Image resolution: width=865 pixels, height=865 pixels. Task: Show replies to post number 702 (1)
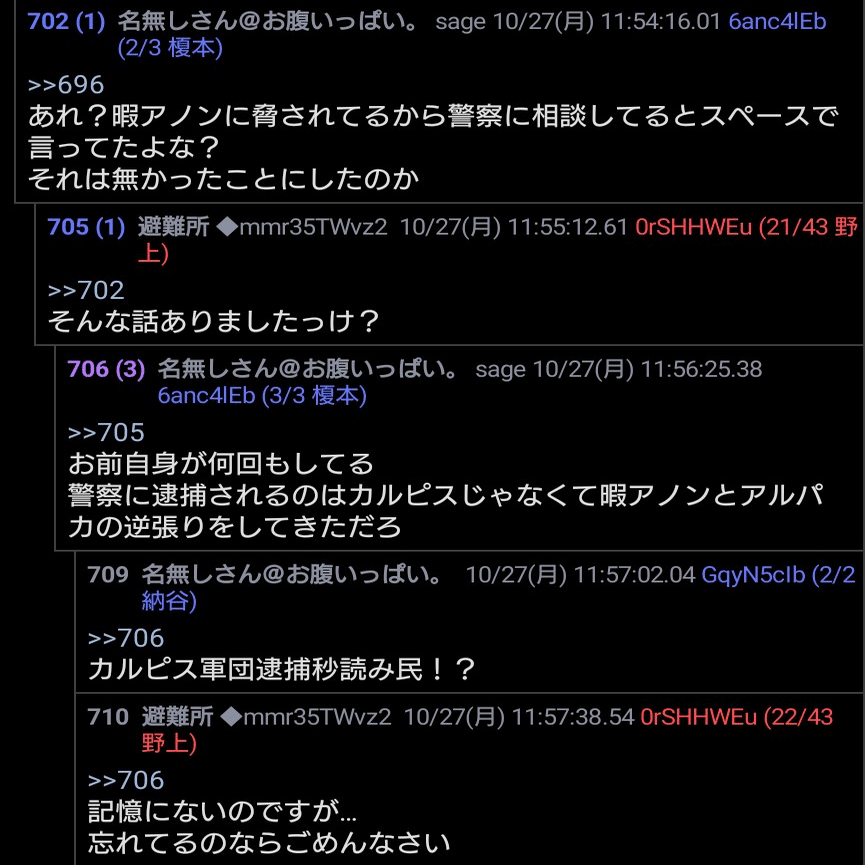click(64, 21)
